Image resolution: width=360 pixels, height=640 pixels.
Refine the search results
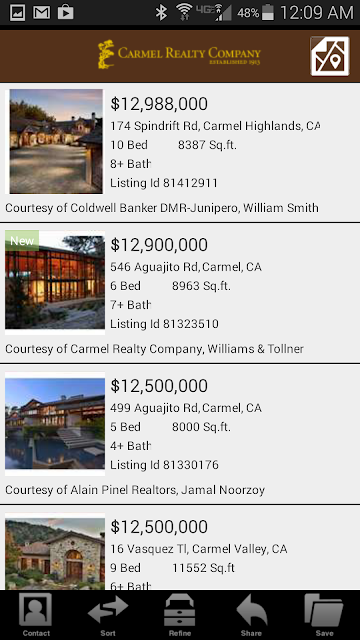click(x=180, y=615)
